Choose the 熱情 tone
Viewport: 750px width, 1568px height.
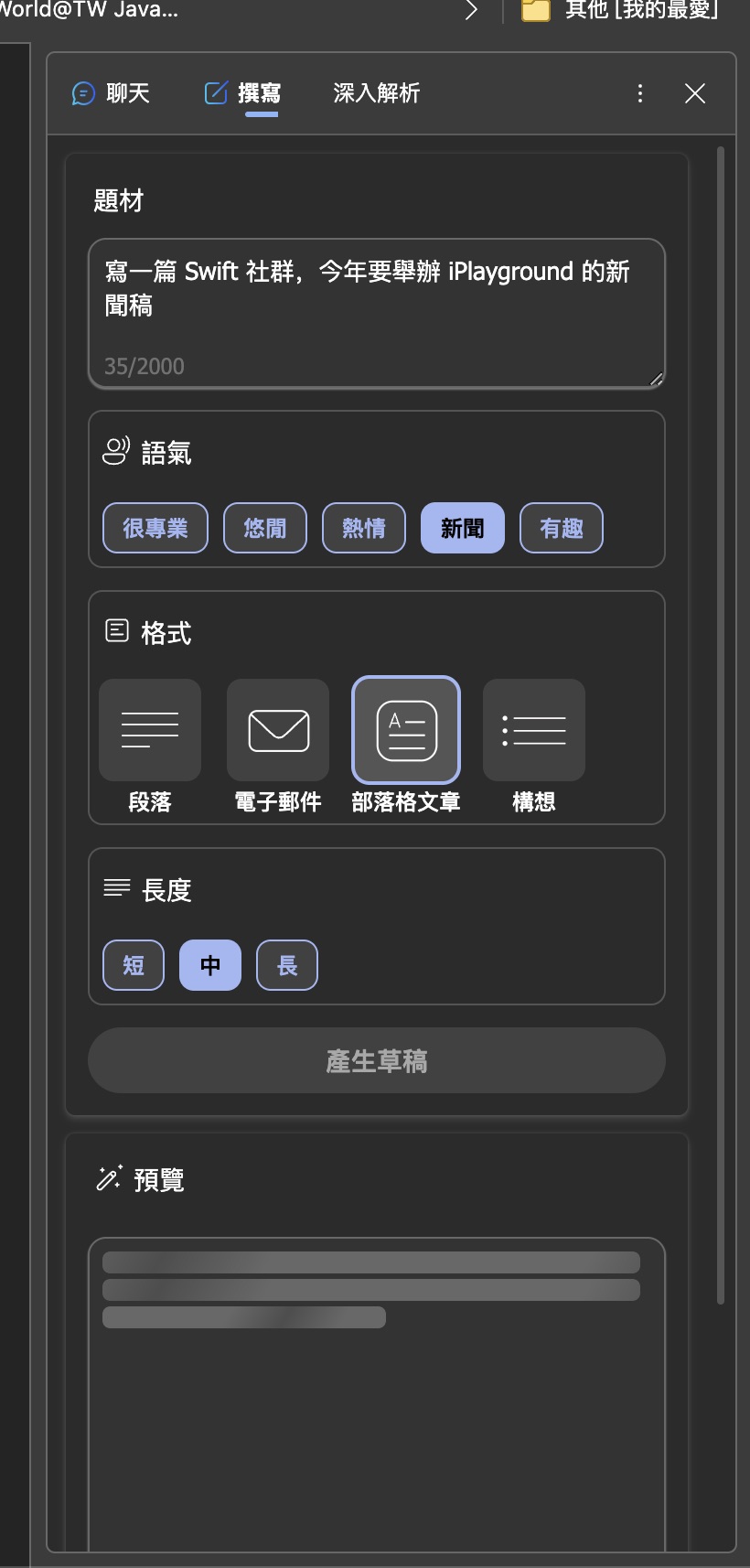[x=364, y=528]
